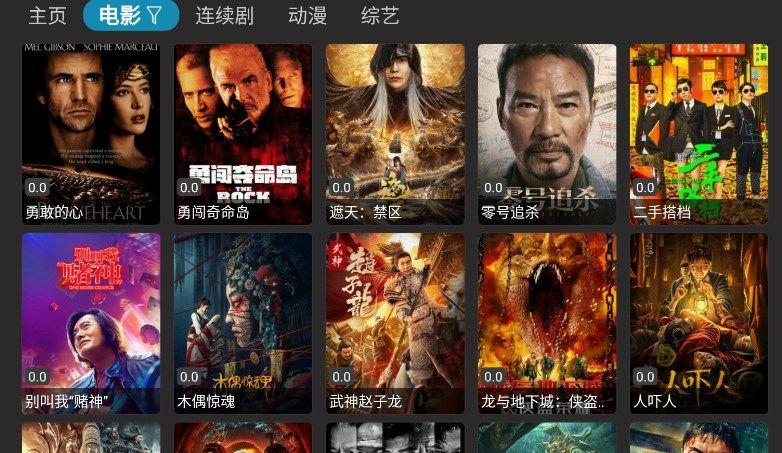Image resolution: width=782 pixels, height=453 pixels.
Task: Switch to the 综艺 tab
Action: point(380,15)
